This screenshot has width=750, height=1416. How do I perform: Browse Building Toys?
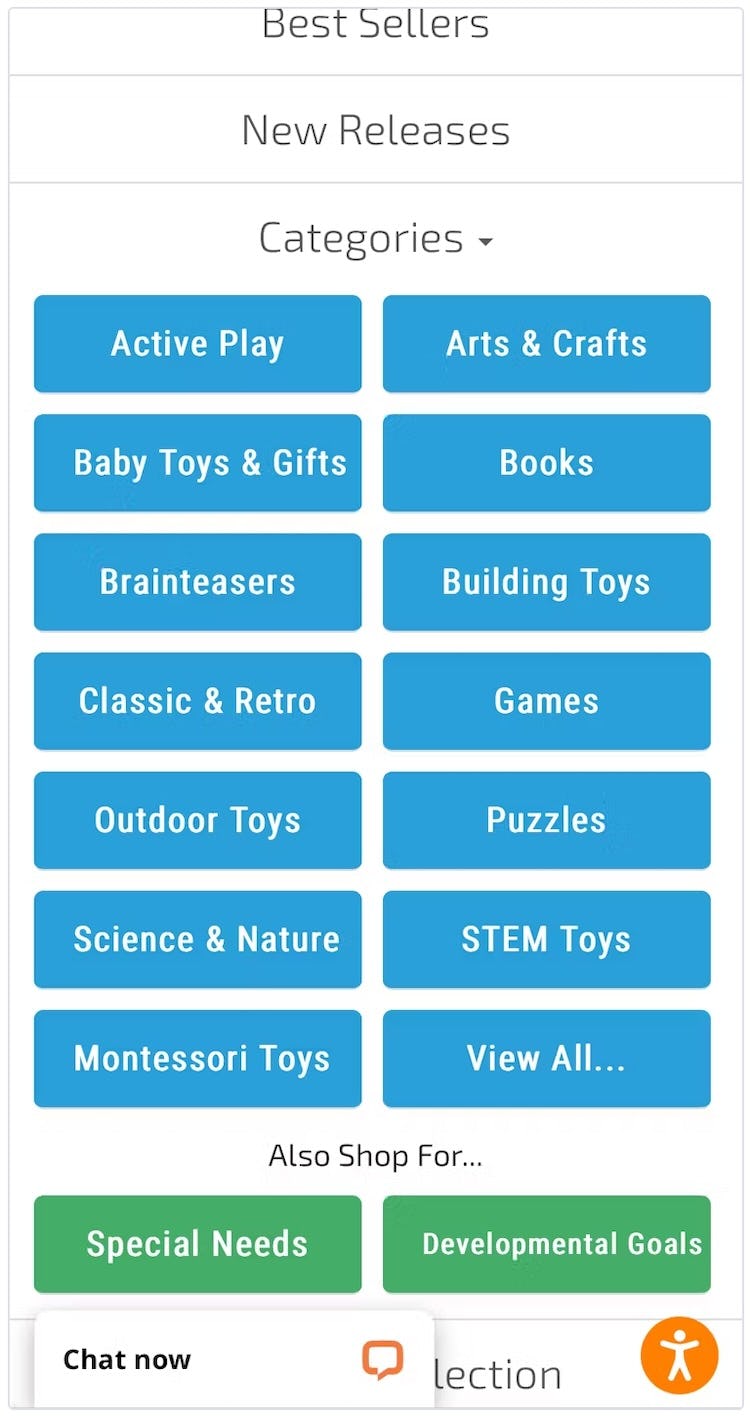[x=546, y=582]
